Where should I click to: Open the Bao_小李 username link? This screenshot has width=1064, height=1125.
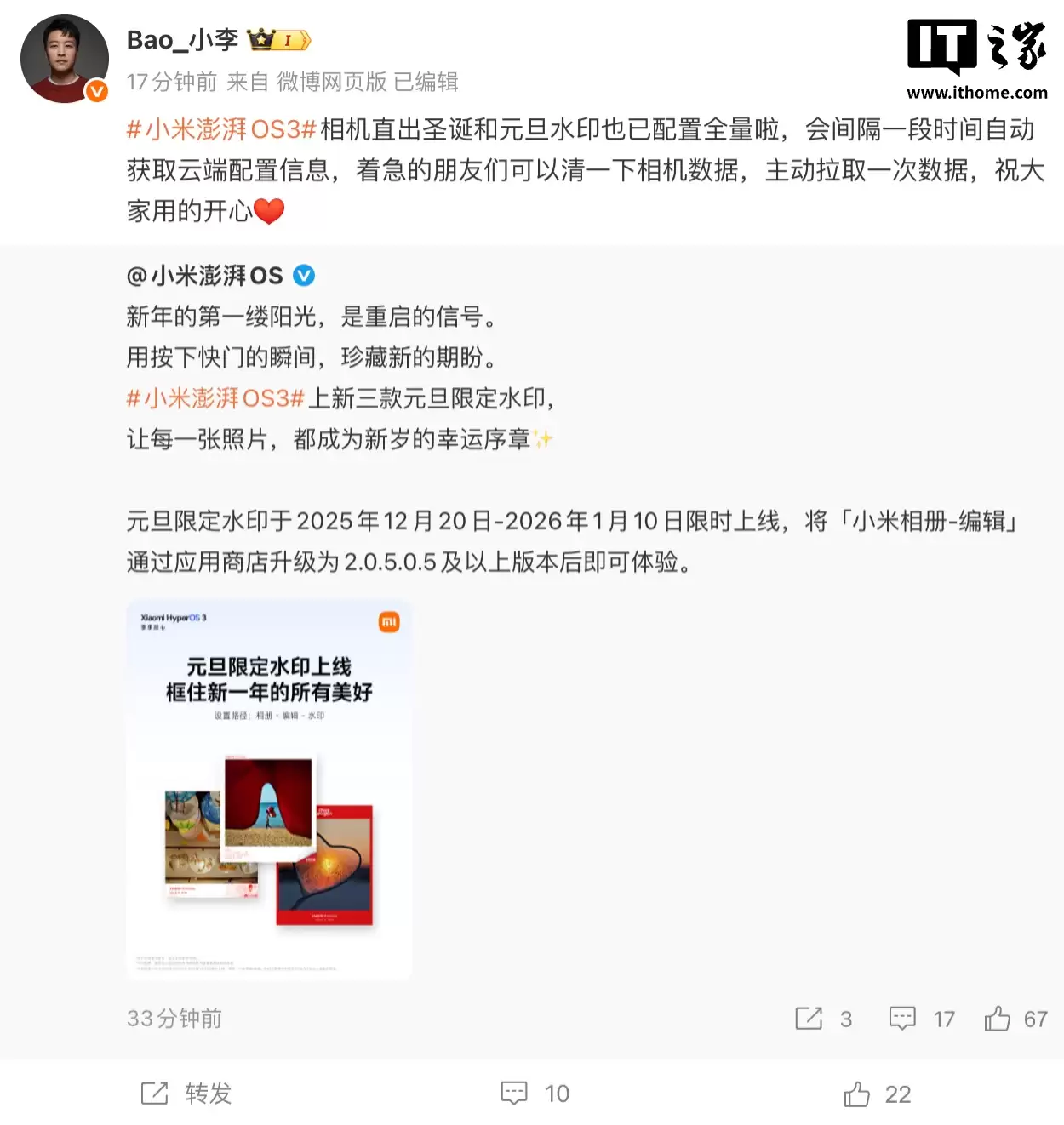[182, 40]
